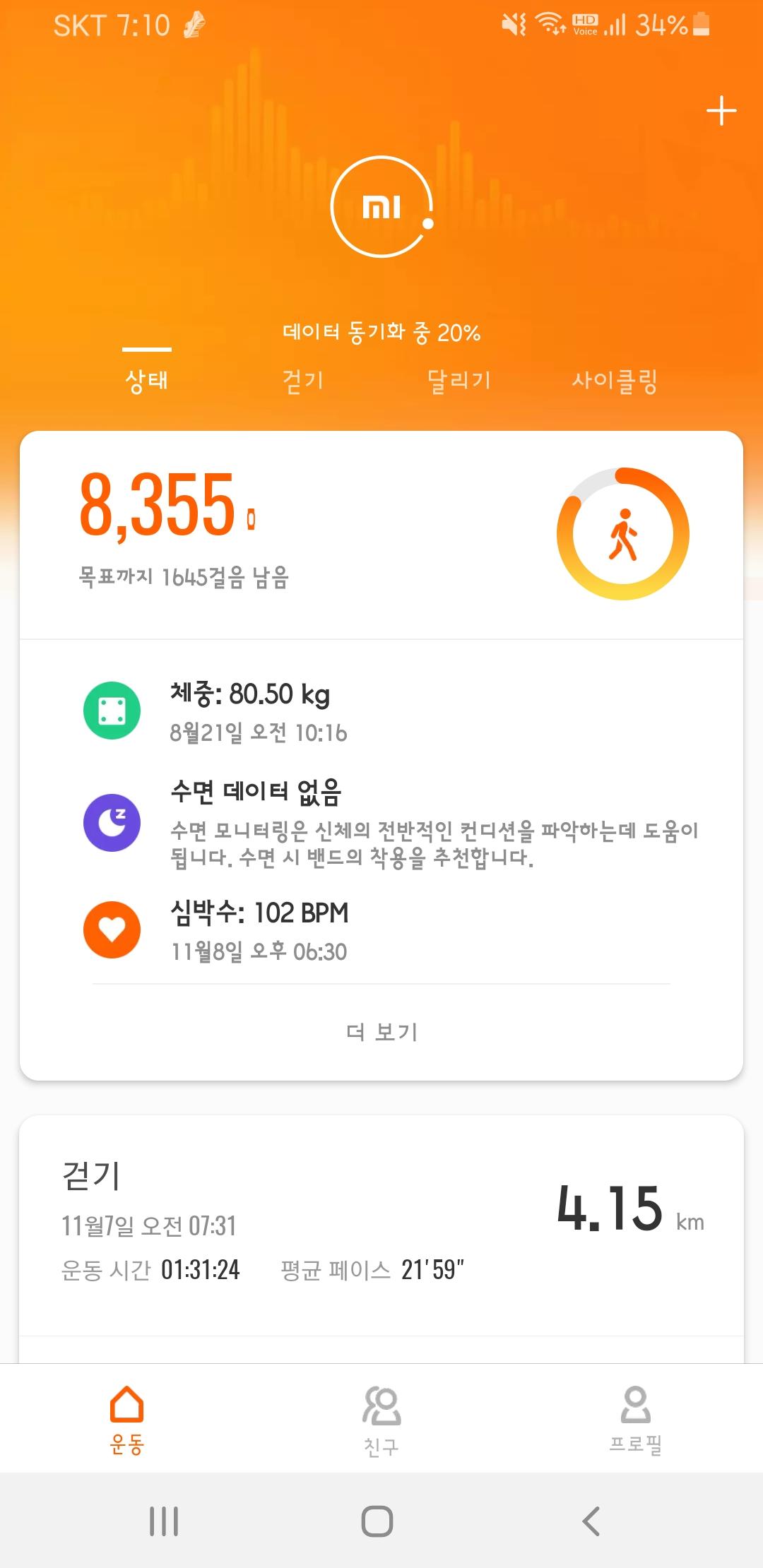Tap the Mi sync circle icon
Image resolution: width=763 pixels, height=1568 pixels.
tap(381, 207)
